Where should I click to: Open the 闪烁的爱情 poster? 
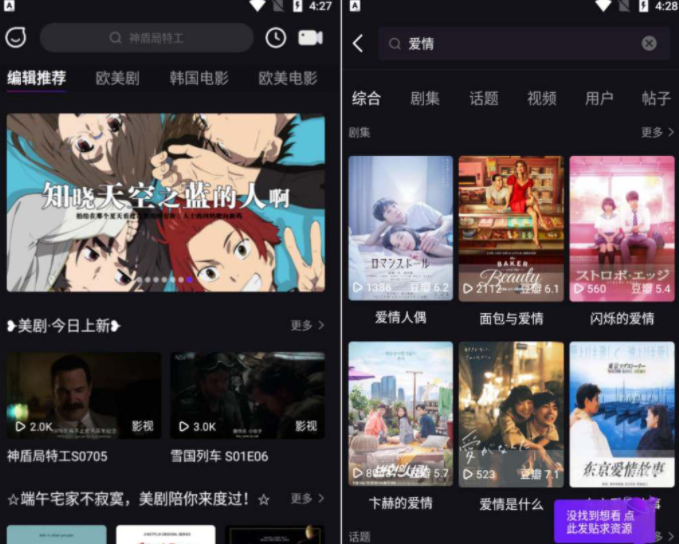[622, 228]
